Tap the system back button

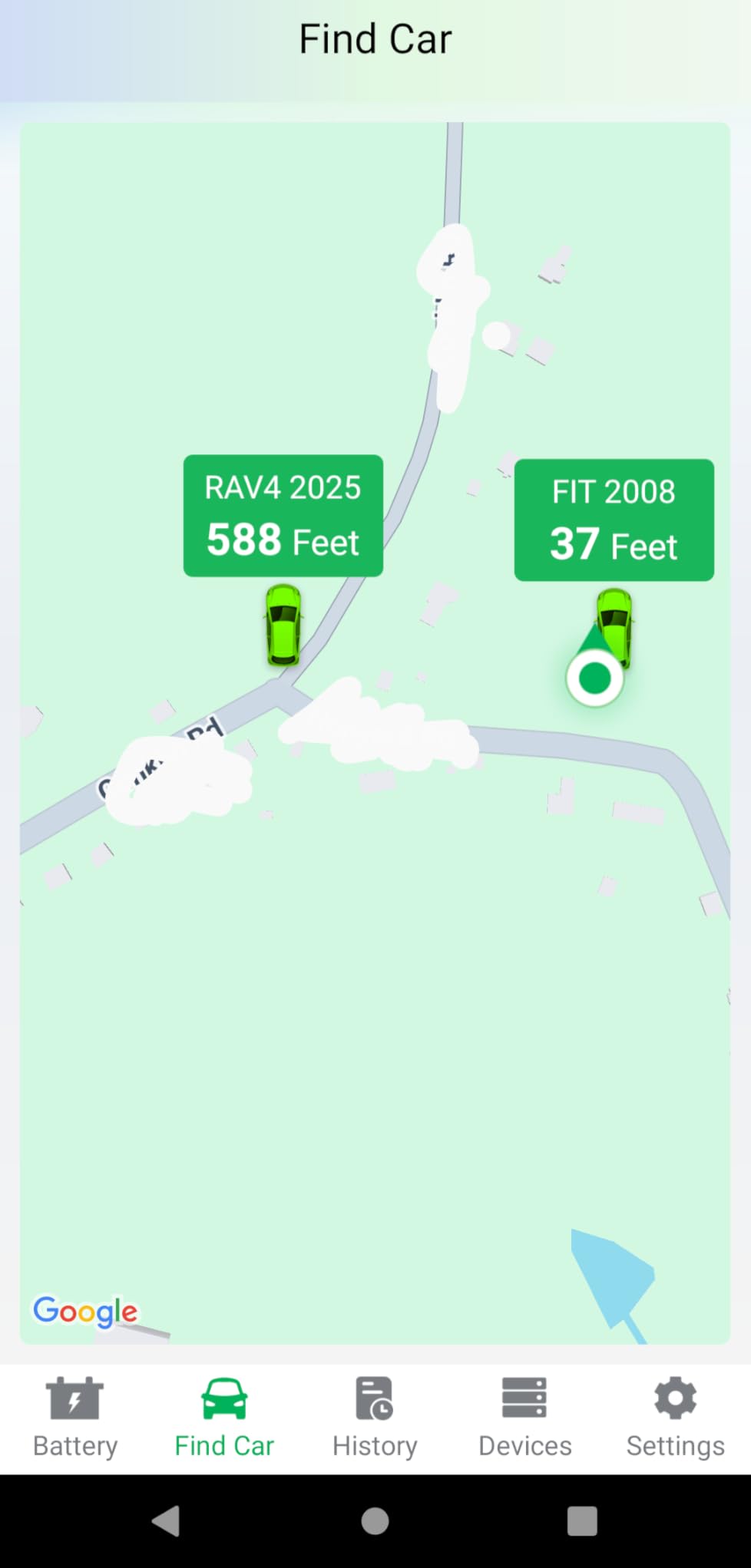click(x=167, y=1520)
